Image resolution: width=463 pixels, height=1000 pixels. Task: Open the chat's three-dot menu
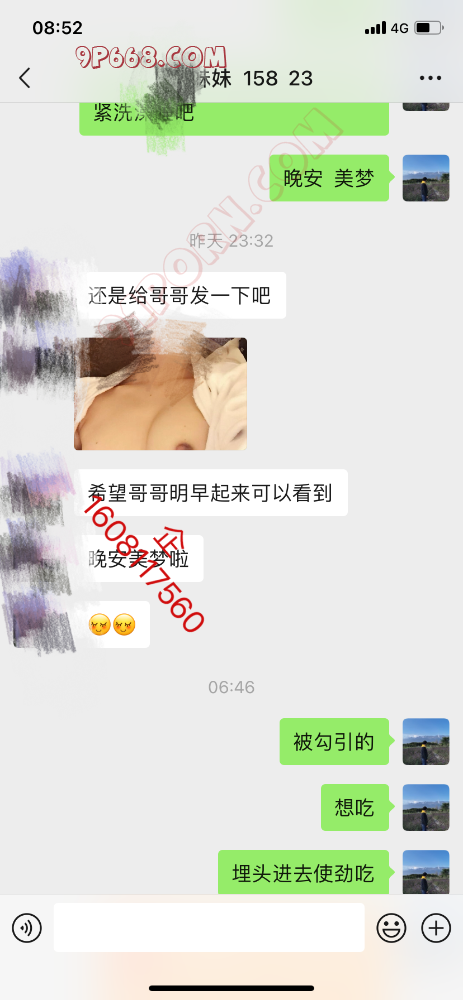[430, 78]
